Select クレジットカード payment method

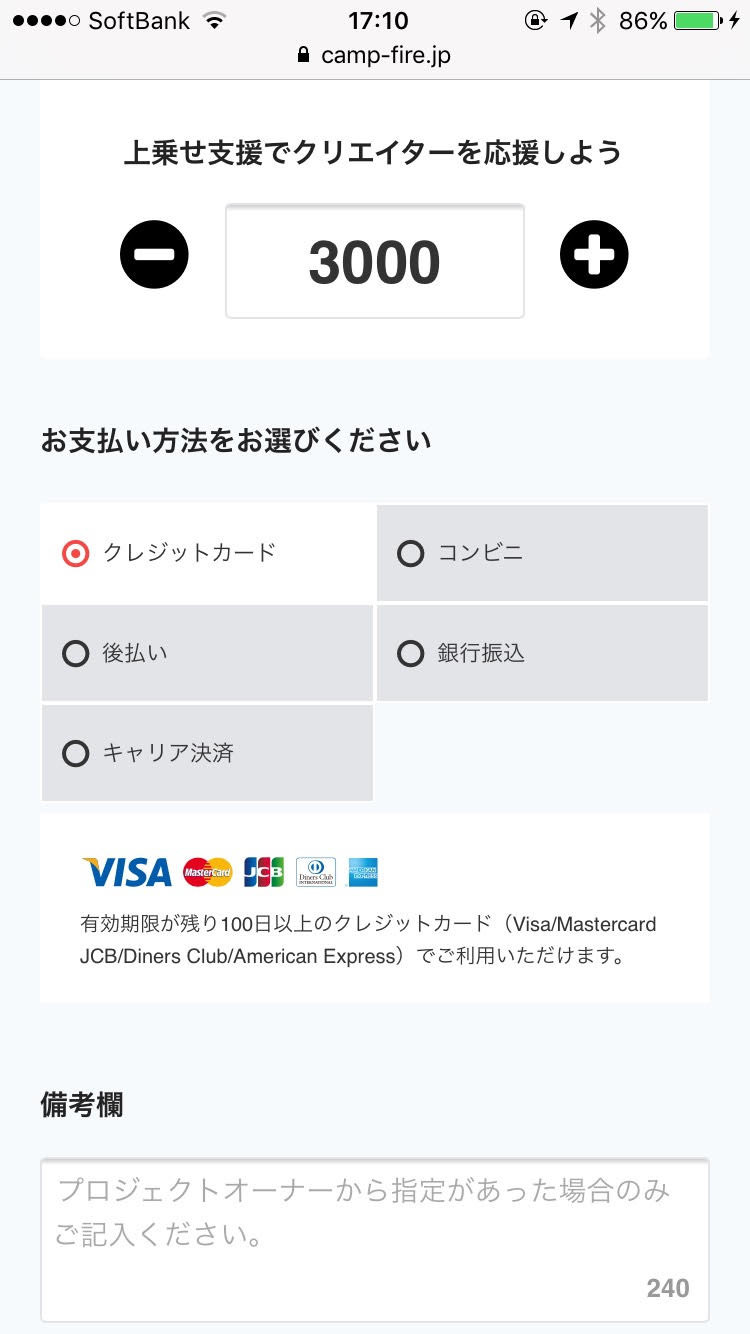tap(207, 553)
